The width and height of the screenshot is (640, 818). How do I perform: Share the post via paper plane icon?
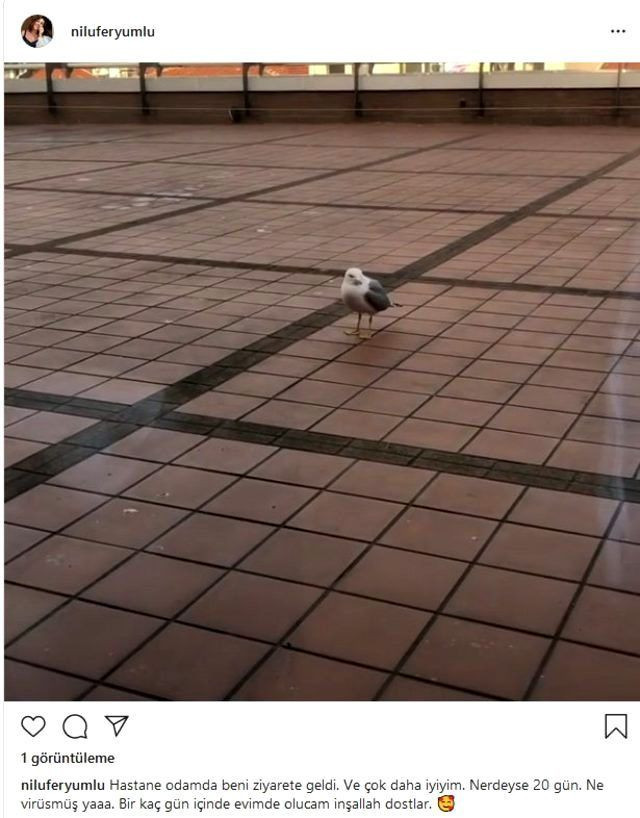point(117,726)
